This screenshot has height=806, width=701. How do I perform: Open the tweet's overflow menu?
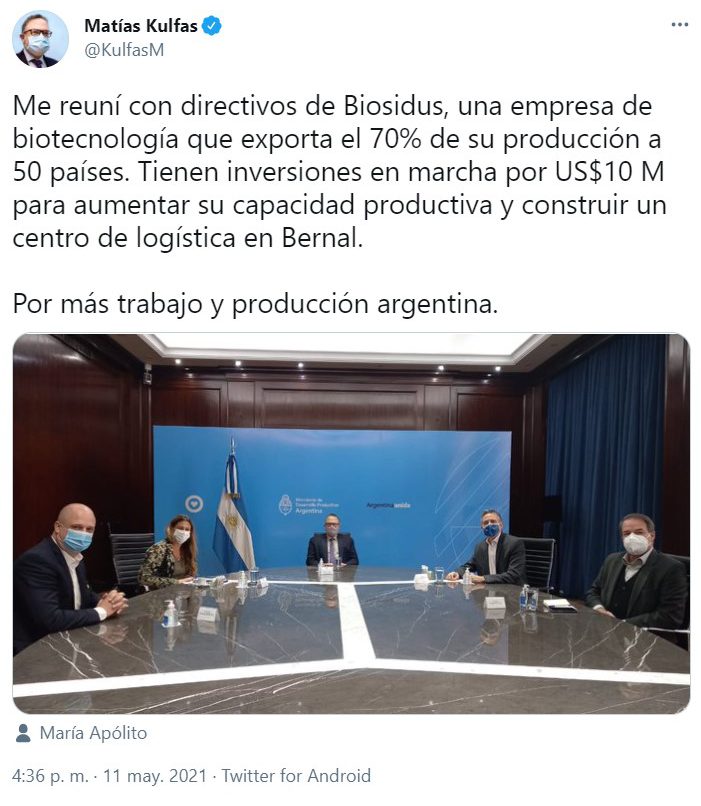coord(679,24)
